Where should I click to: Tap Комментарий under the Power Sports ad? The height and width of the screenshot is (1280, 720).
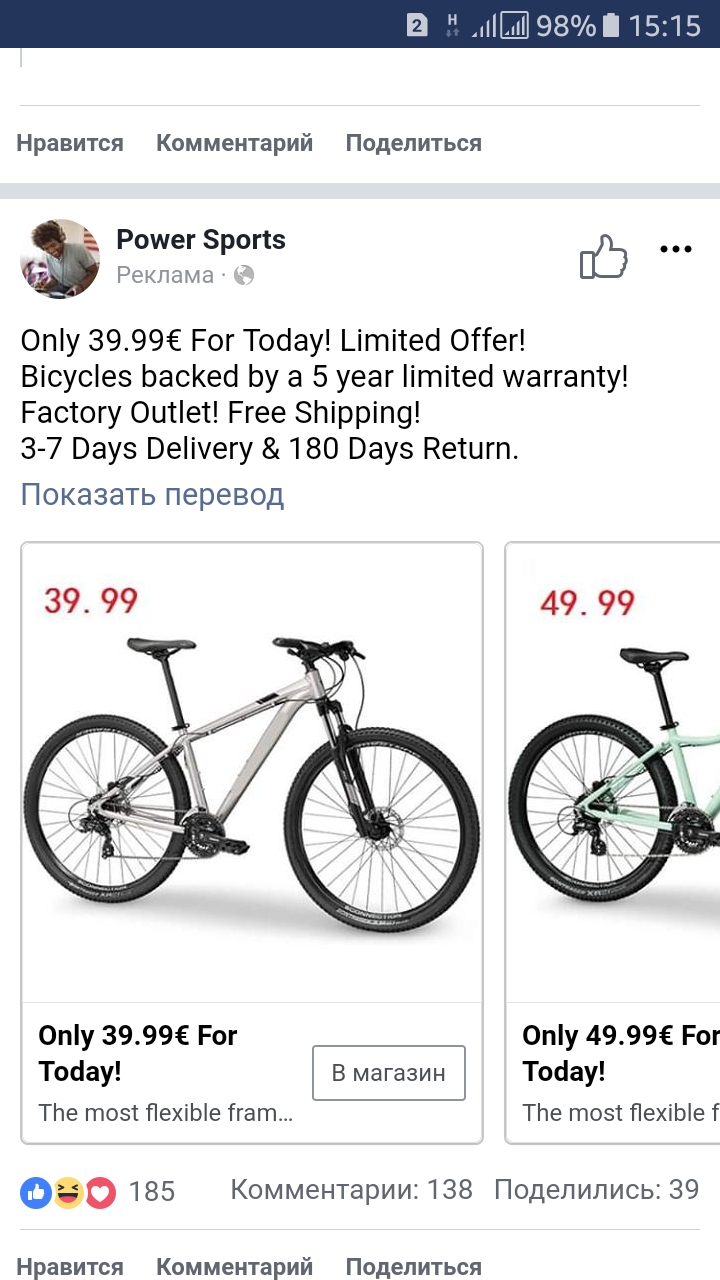pyautogui.click(x=234, y=1267)
